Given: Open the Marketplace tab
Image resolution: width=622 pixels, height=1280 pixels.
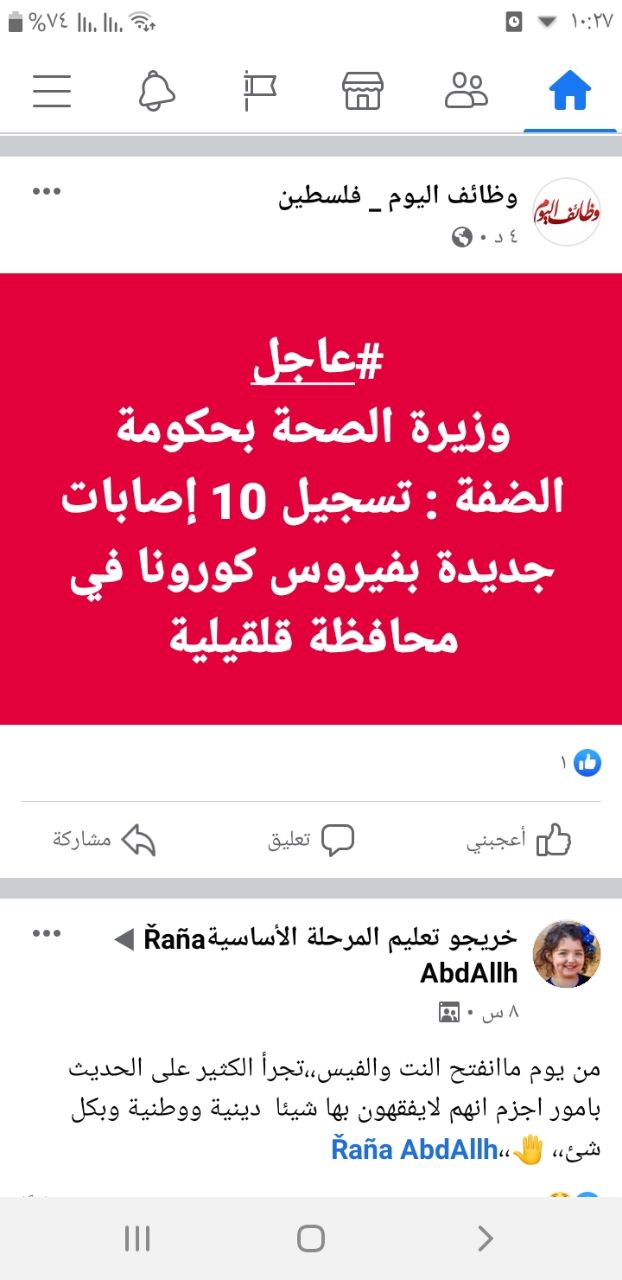Looking at the screenshot, I should tap(362, 91).
